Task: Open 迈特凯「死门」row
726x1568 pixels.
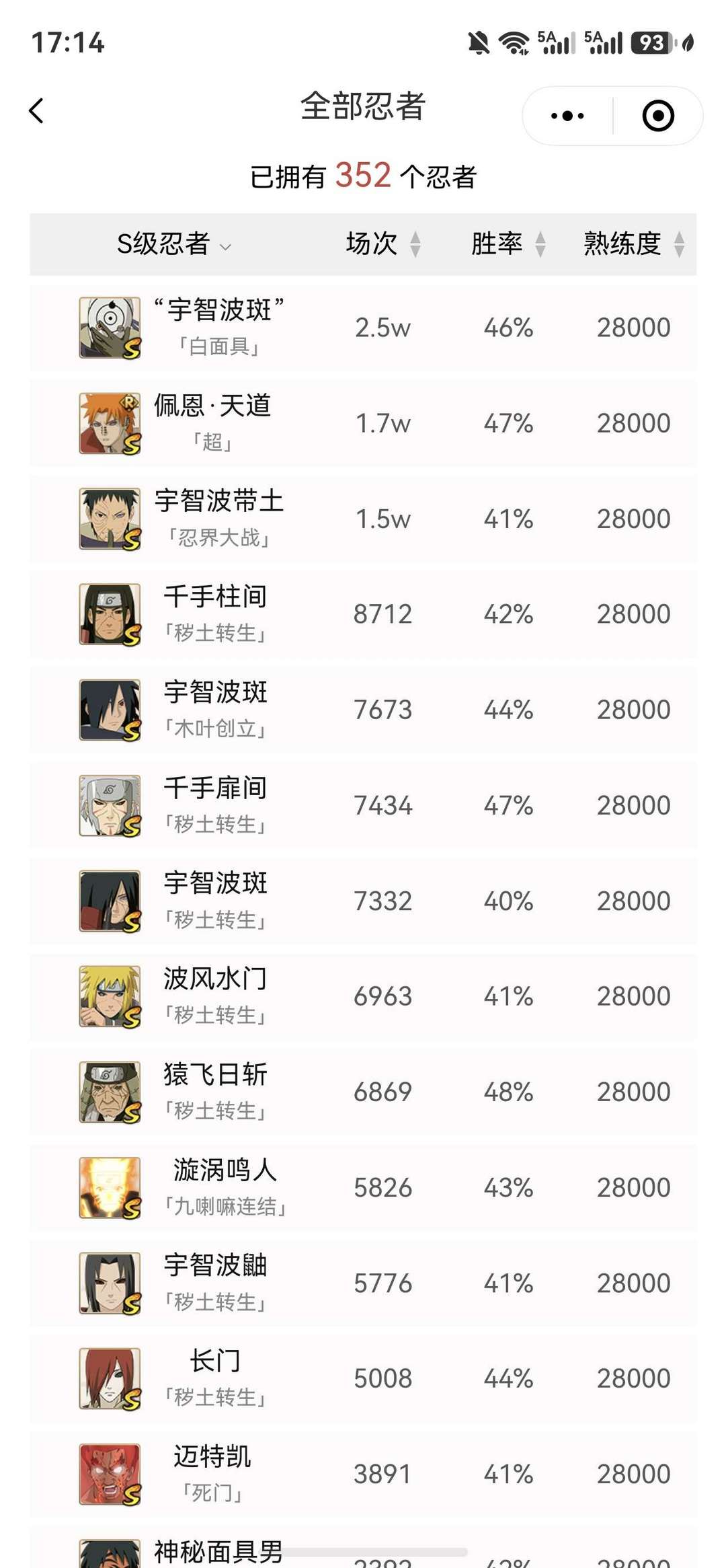Action: pyautogui.click(x=363, y=1474)
